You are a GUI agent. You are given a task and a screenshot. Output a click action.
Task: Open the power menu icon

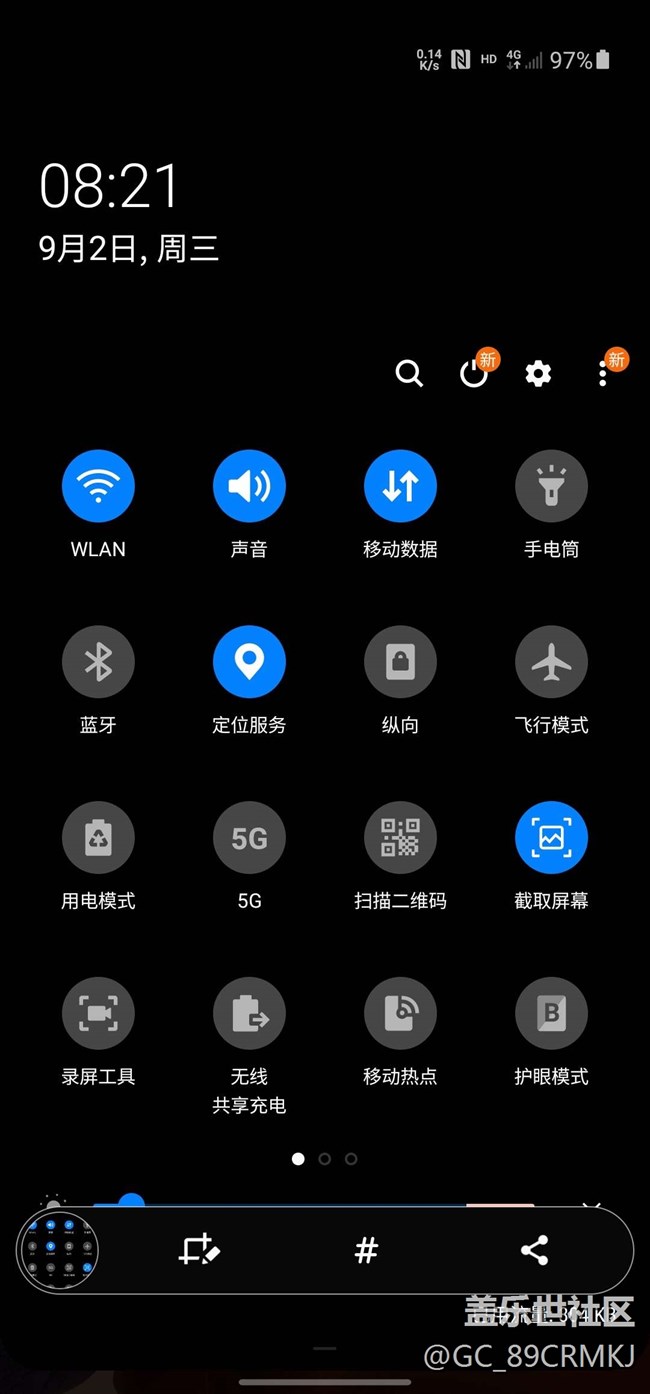(x=473, y=373)
